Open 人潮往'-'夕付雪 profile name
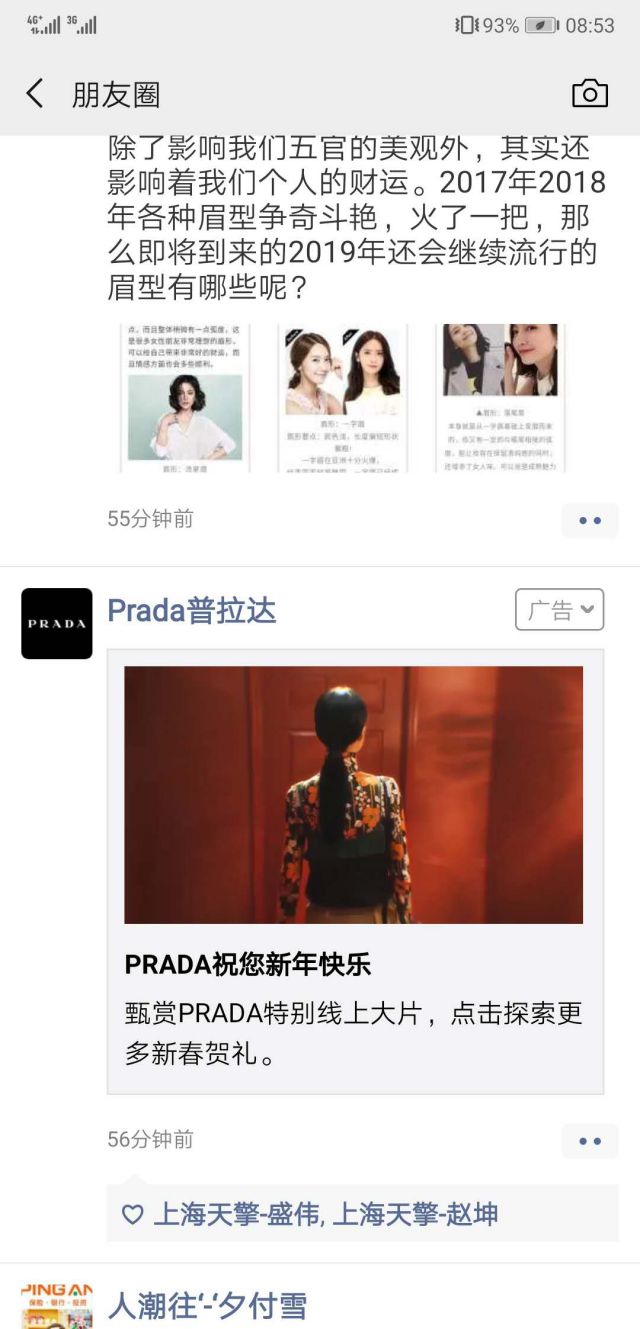 point(207,1306)
